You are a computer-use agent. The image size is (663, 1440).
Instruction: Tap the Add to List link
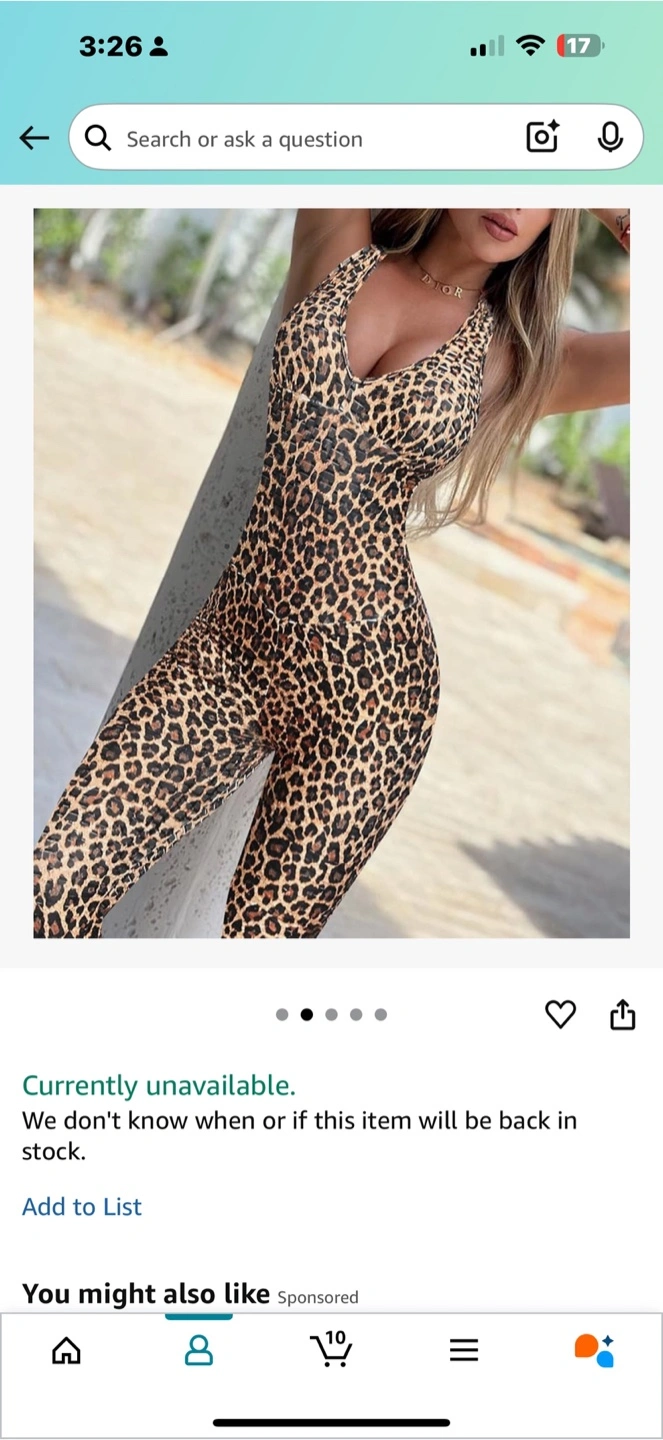(82, 1207)
